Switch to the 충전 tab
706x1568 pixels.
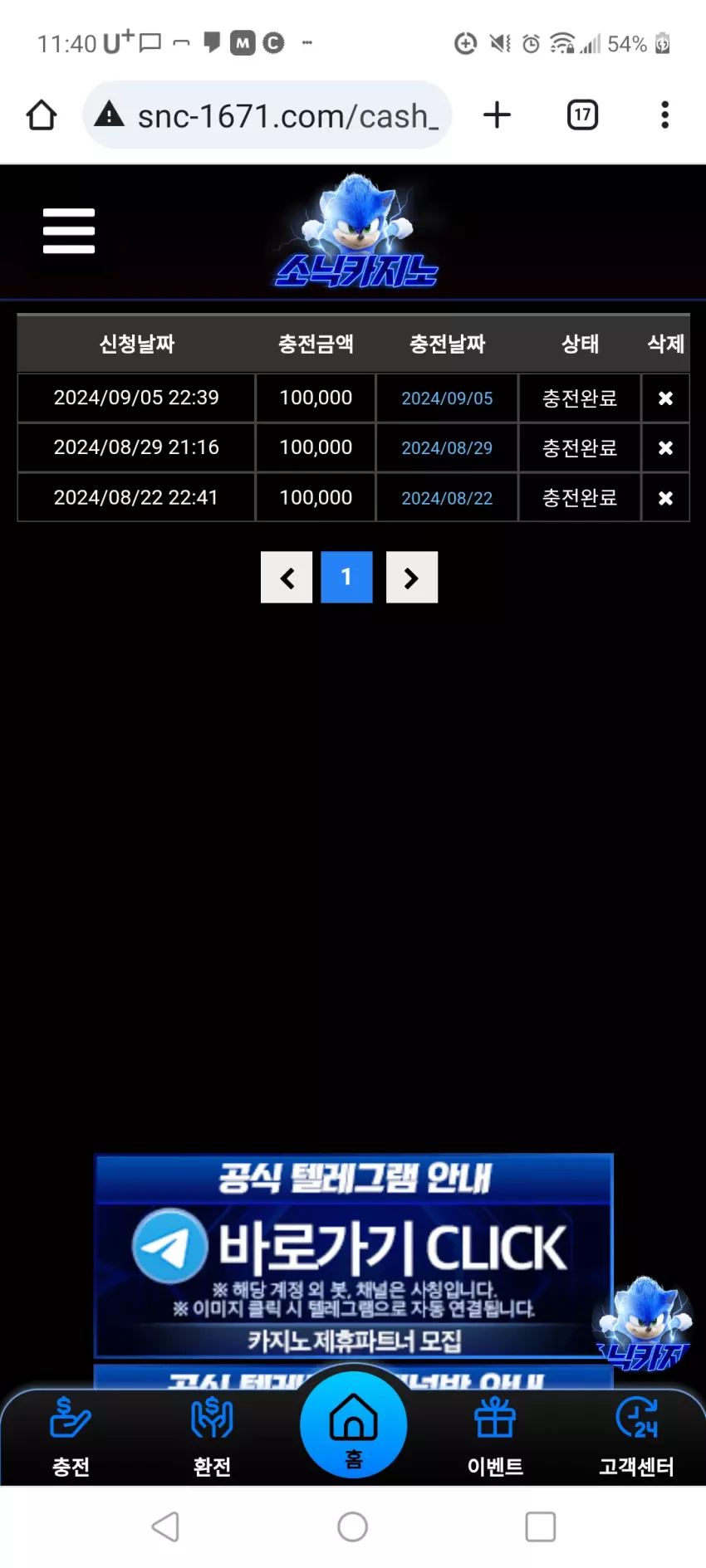tap(71, 1438)
